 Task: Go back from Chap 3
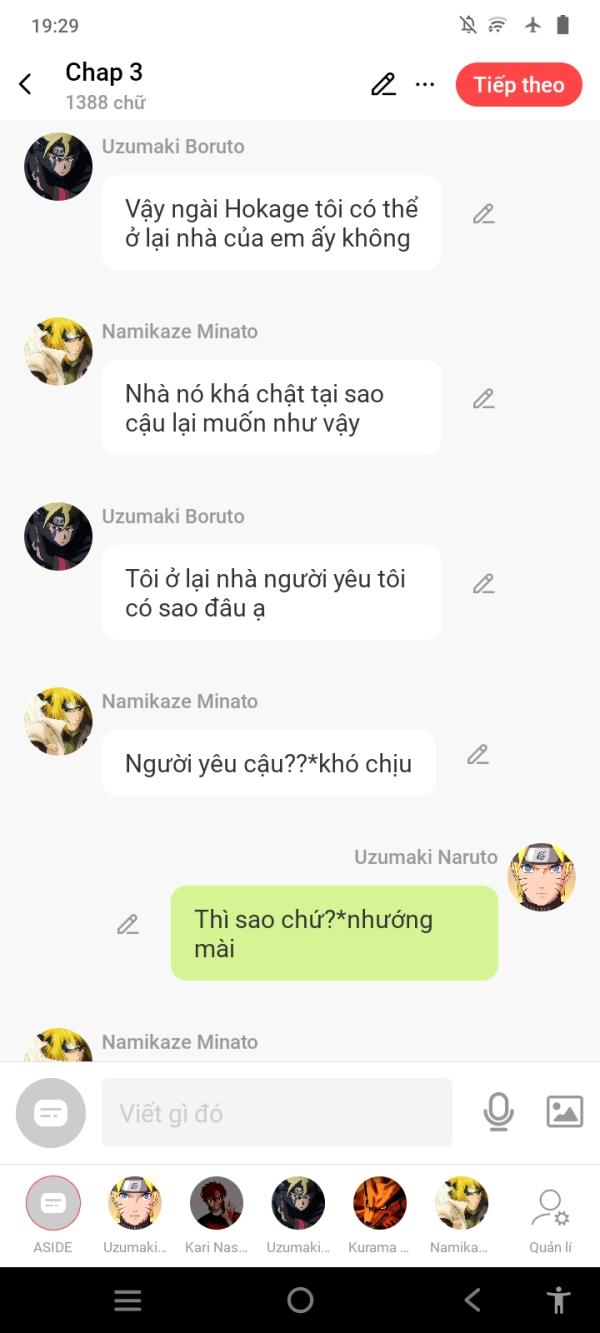(26, 85)
